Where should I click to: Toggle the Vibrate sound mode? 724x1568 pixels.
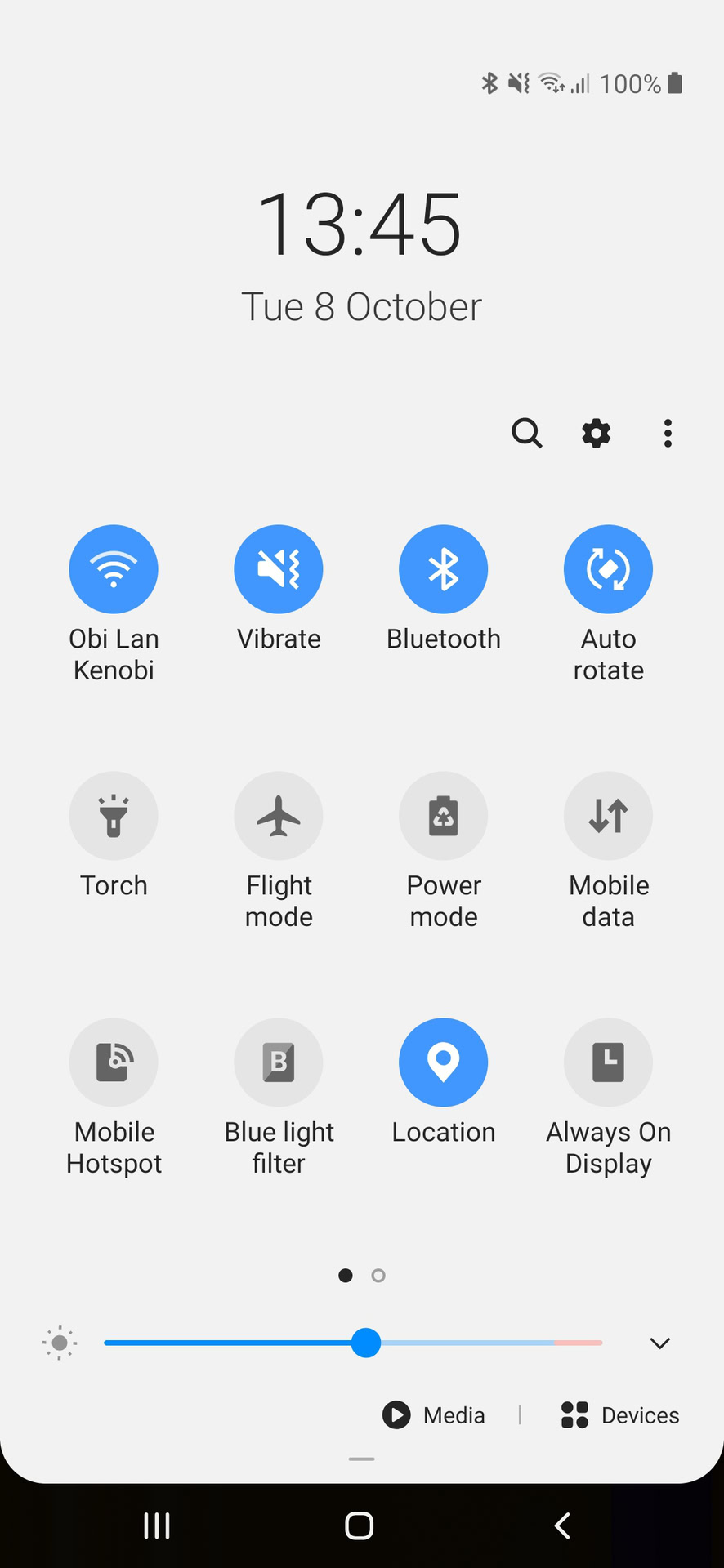pos(279,569)
